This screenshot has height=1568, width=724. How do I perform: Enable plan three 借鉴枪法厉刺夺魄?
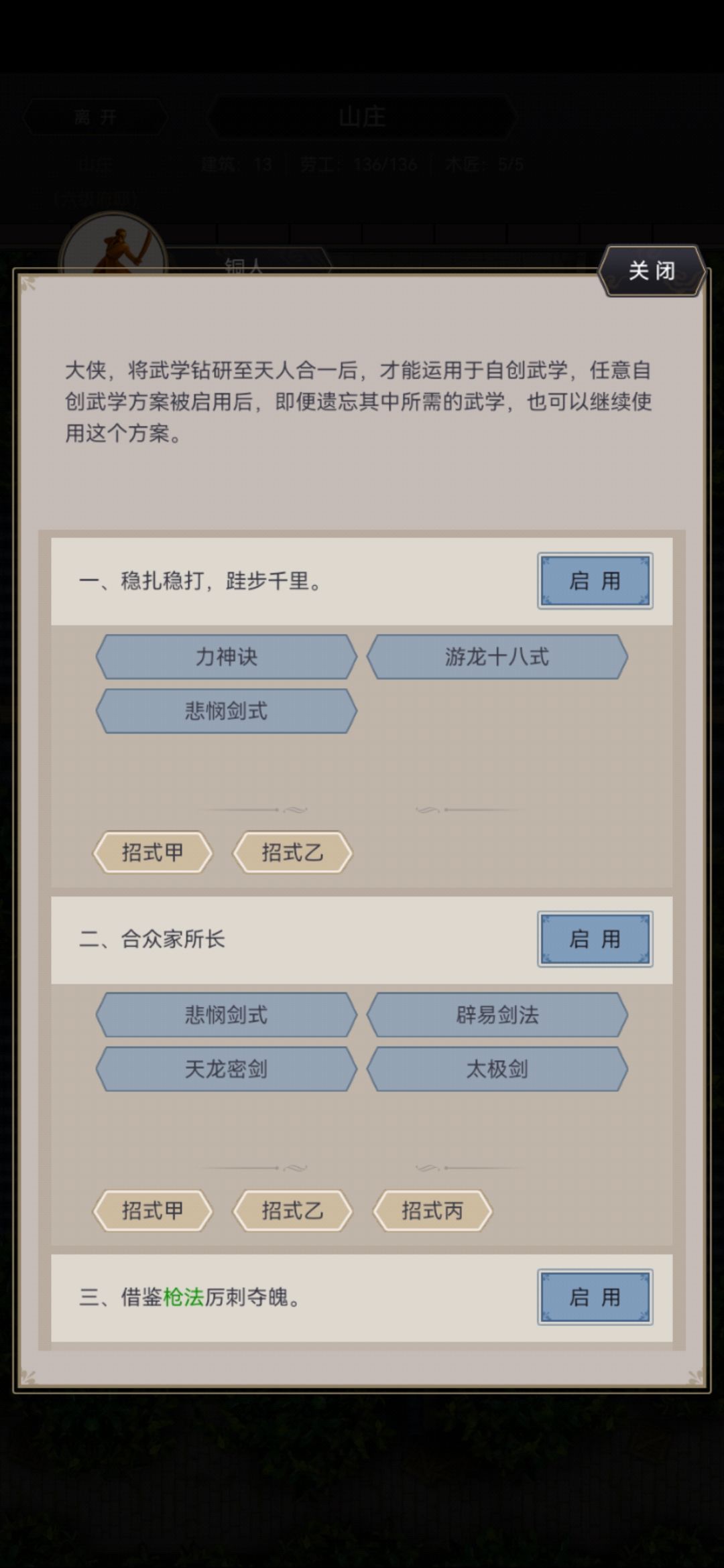[595, 1298]
